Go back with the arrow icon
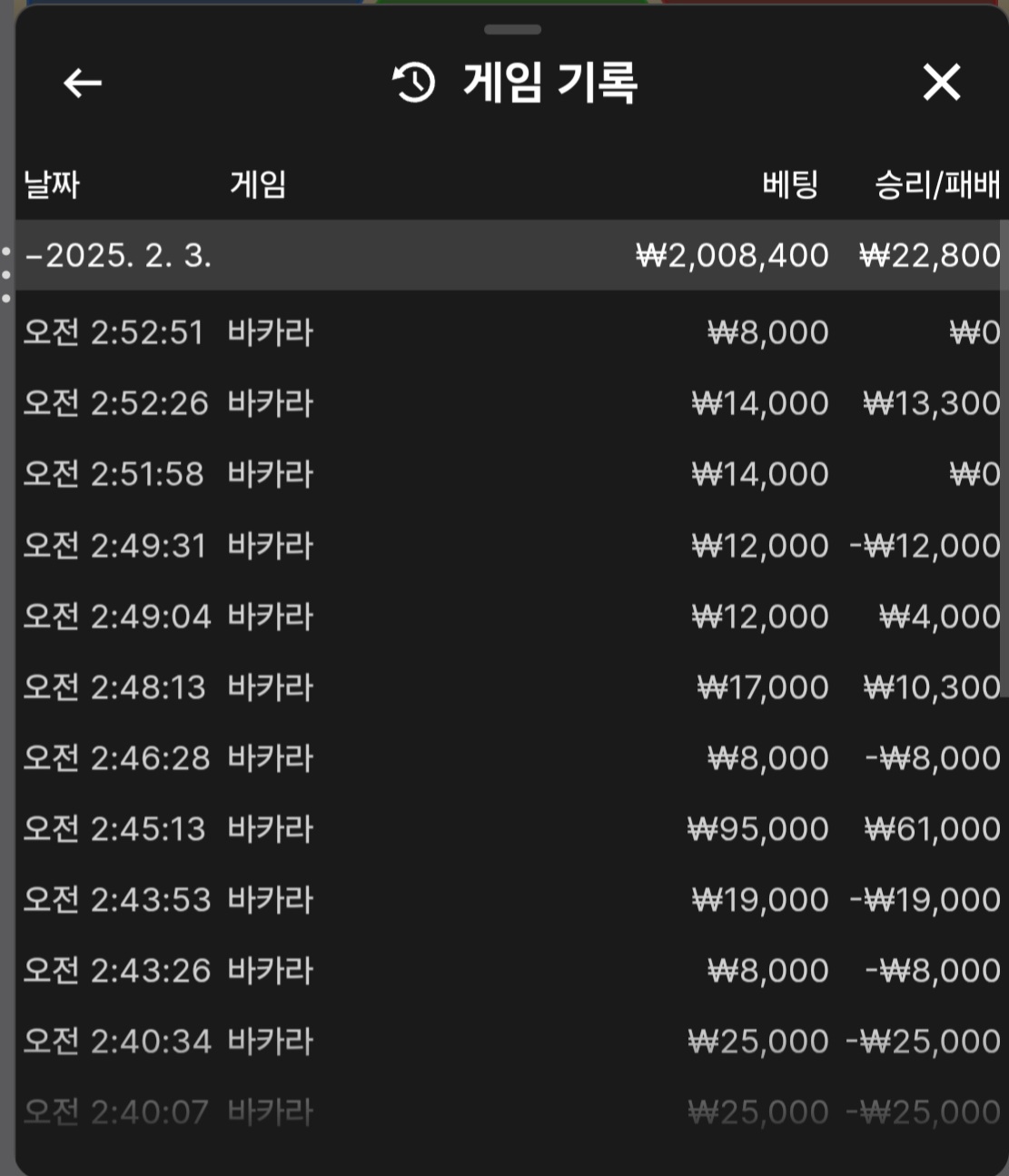This screenshot has height=1176, width=1009. click(83, 84)
